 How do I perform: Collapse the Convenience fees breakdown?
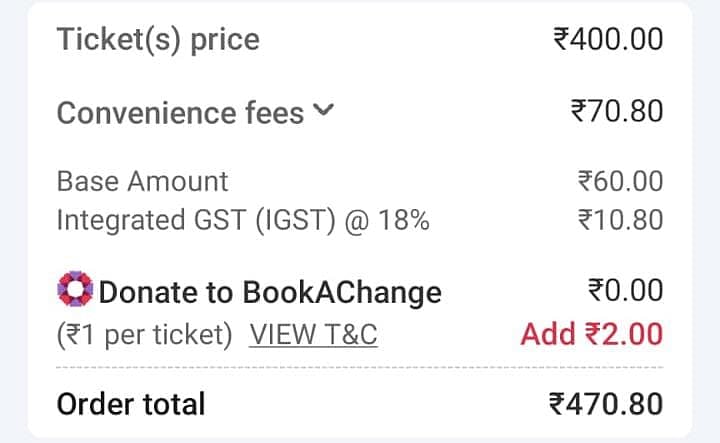tap(322, 112)
